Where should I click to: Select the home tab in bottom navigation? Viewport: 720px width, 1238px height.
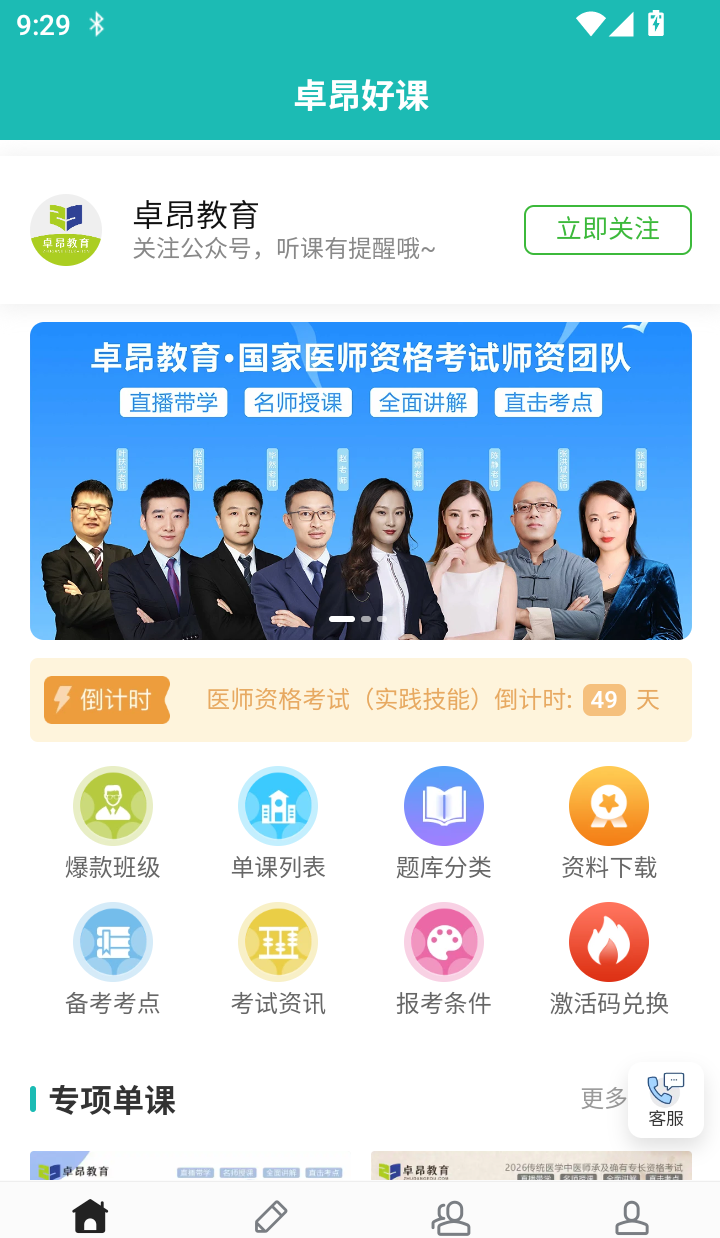(89, 1215)
